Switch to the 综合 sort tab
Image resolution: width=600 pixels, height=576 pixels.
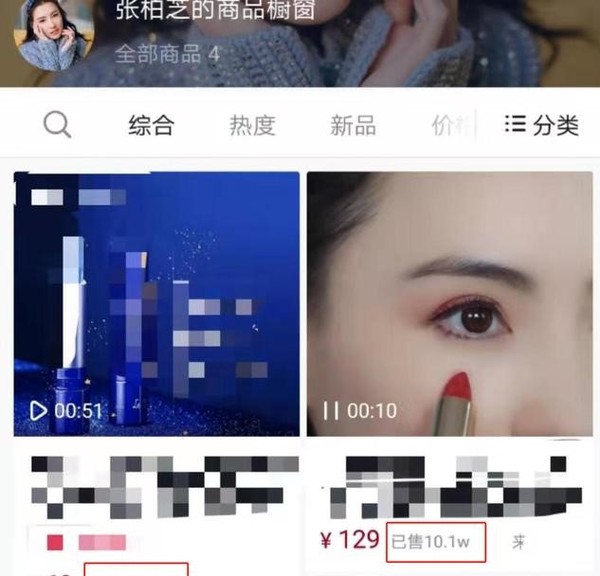click(x=151, y=125)
